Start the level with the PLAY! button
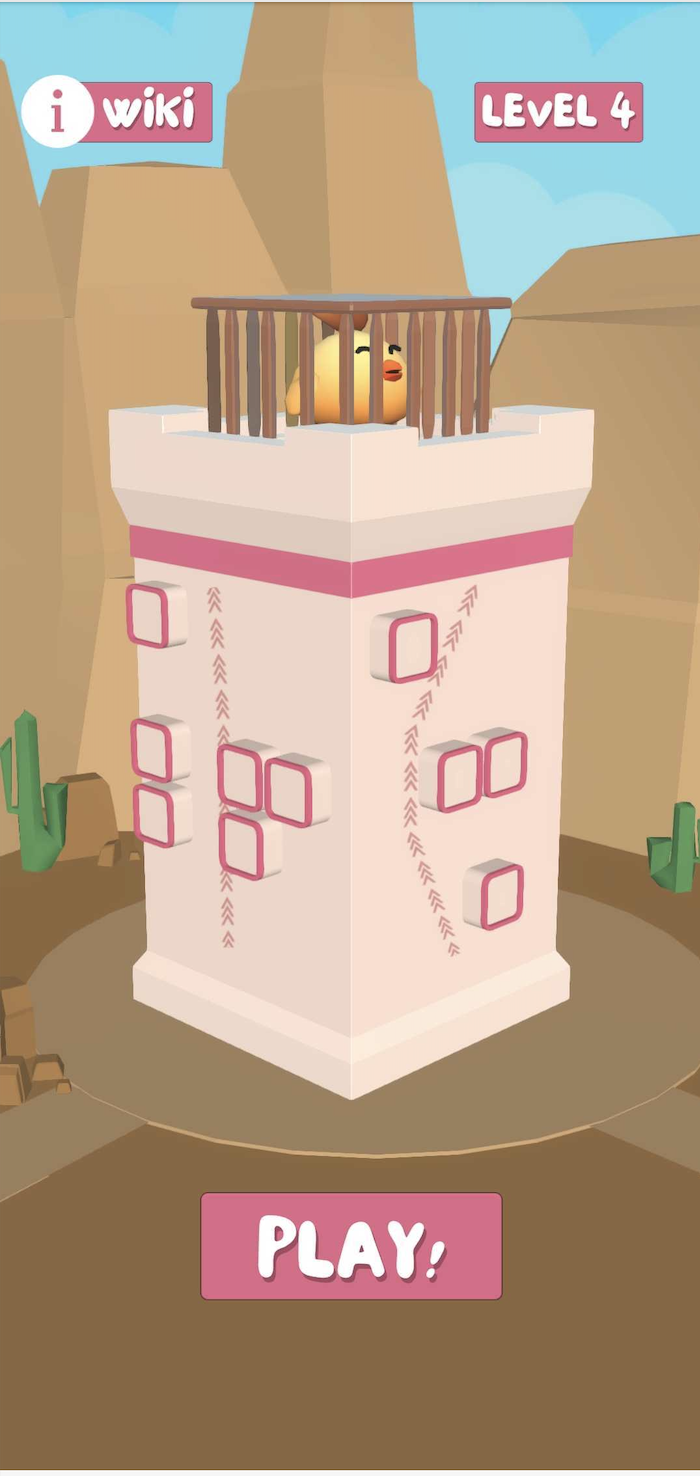Screen dimensions: 700x1476 point(351,1245)
